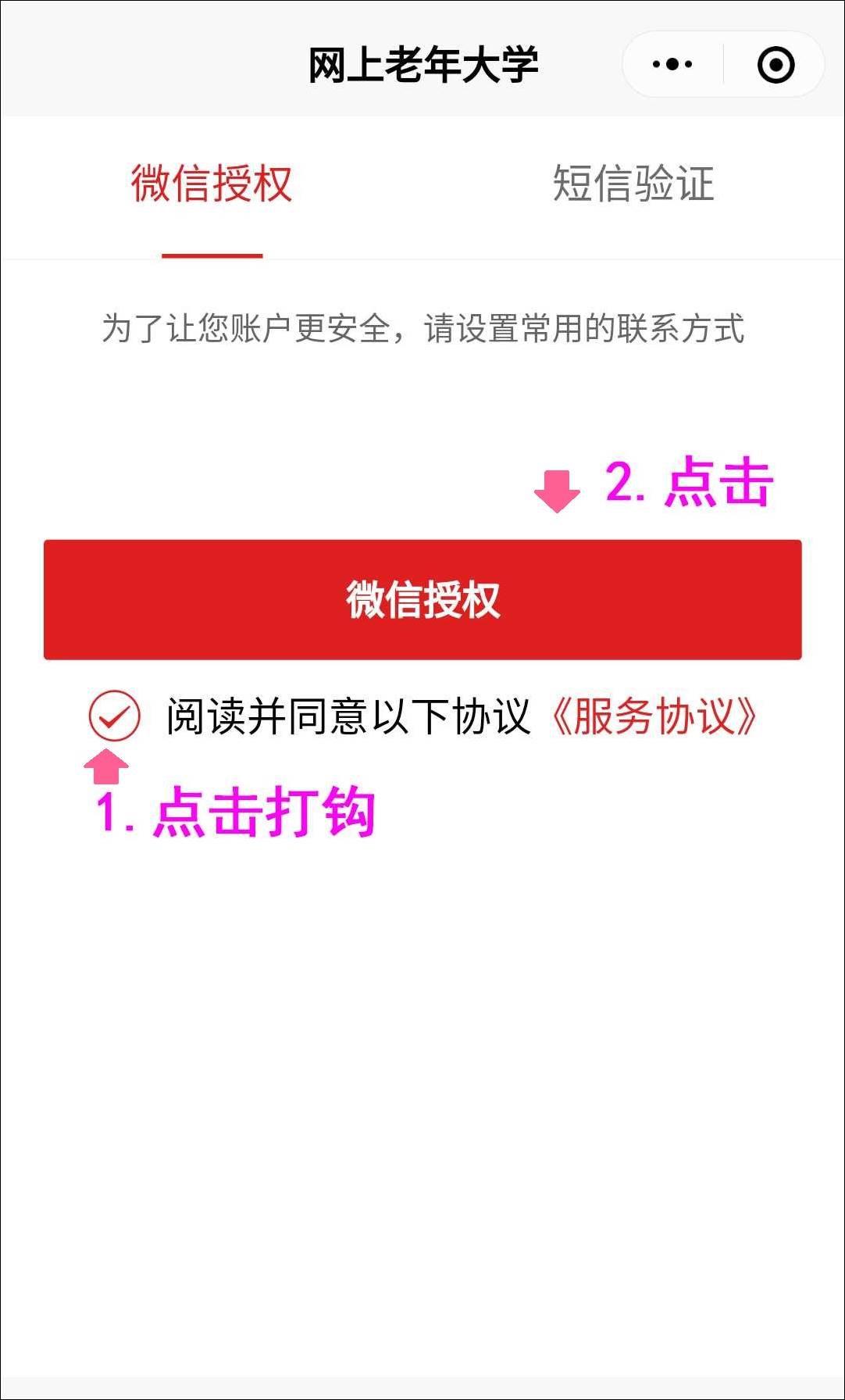845x1400 pixels.
Task: Tap the red 微信授权 button
Action: [422, 599]
